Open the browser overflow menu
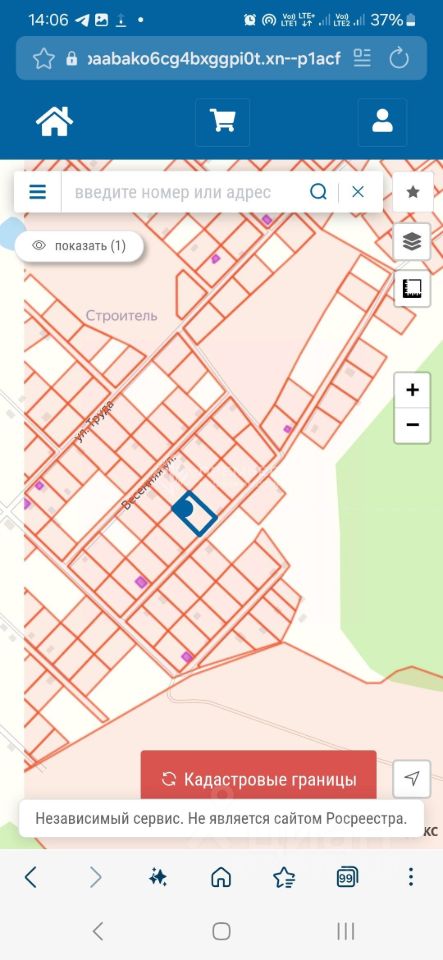This screenshot has width=443, height=960. (x=411, y=877)
